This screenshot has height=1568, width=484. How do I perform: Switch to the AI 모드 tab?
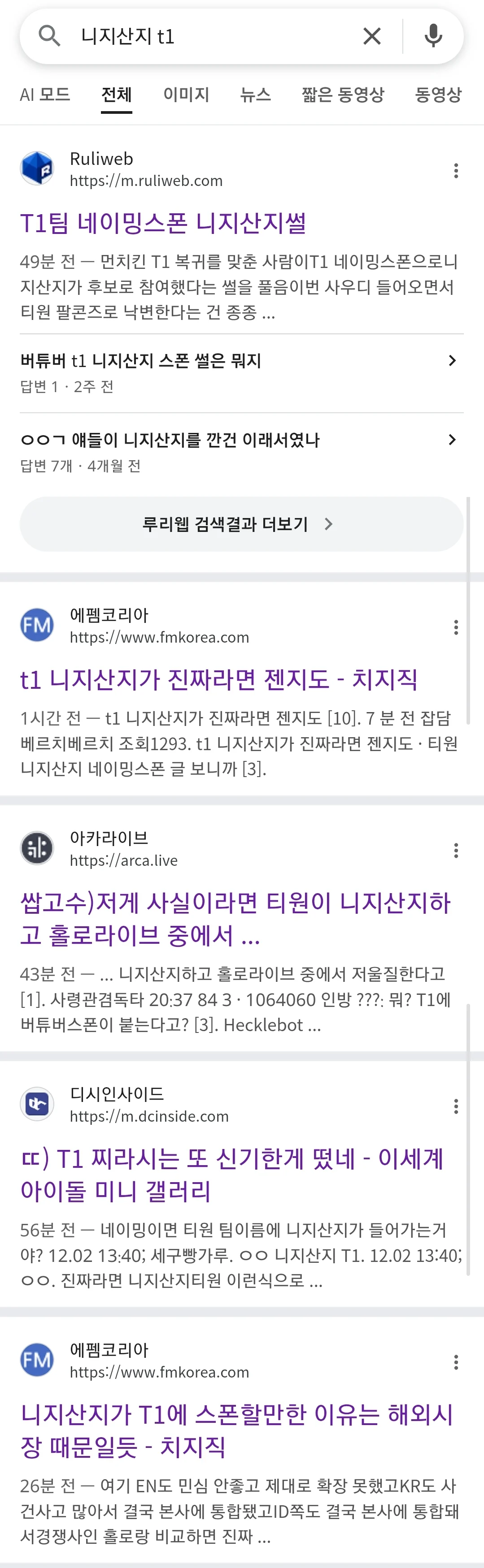(45, 95)
